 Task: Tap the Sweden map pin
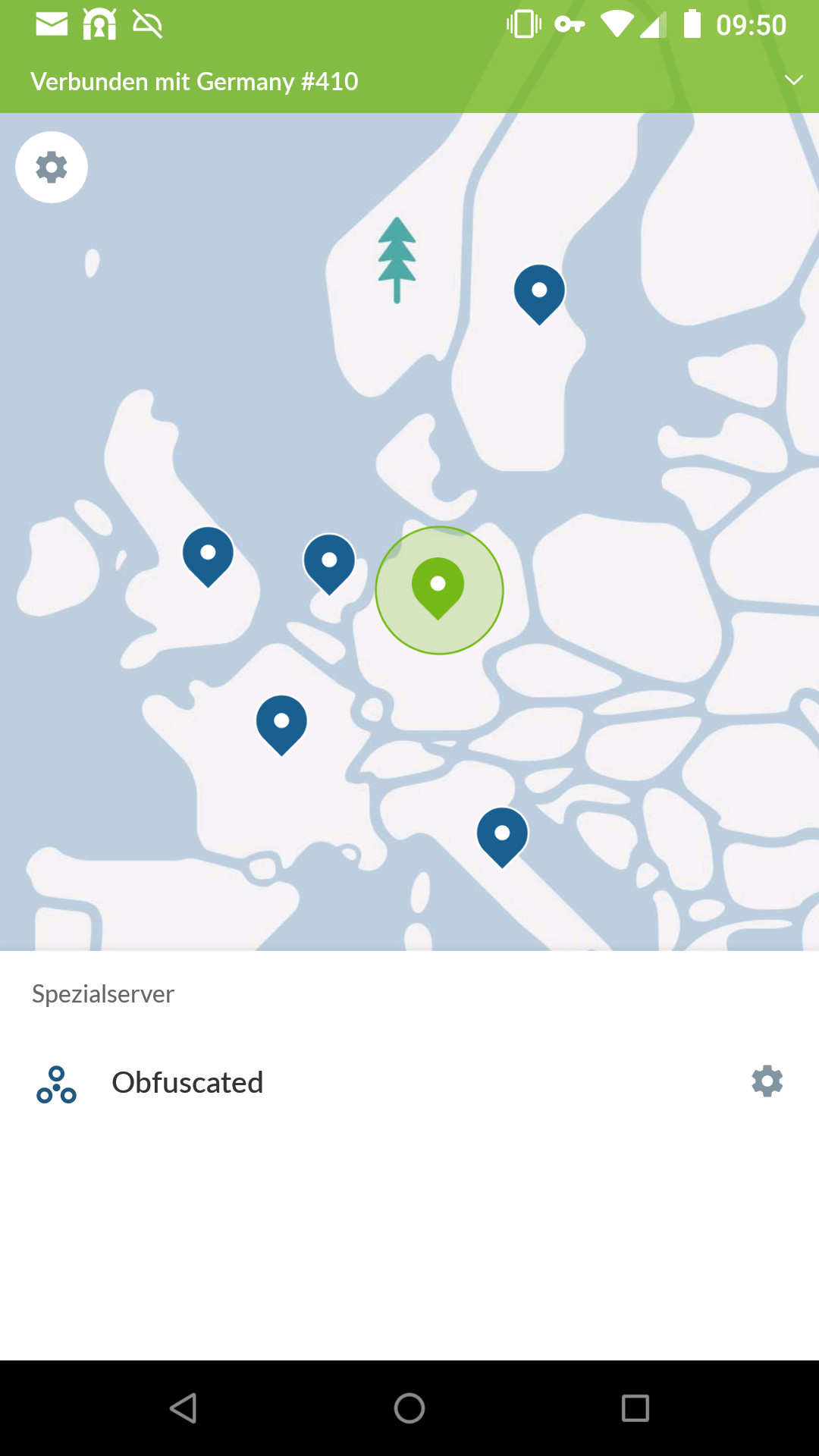[x=539, y=295]
